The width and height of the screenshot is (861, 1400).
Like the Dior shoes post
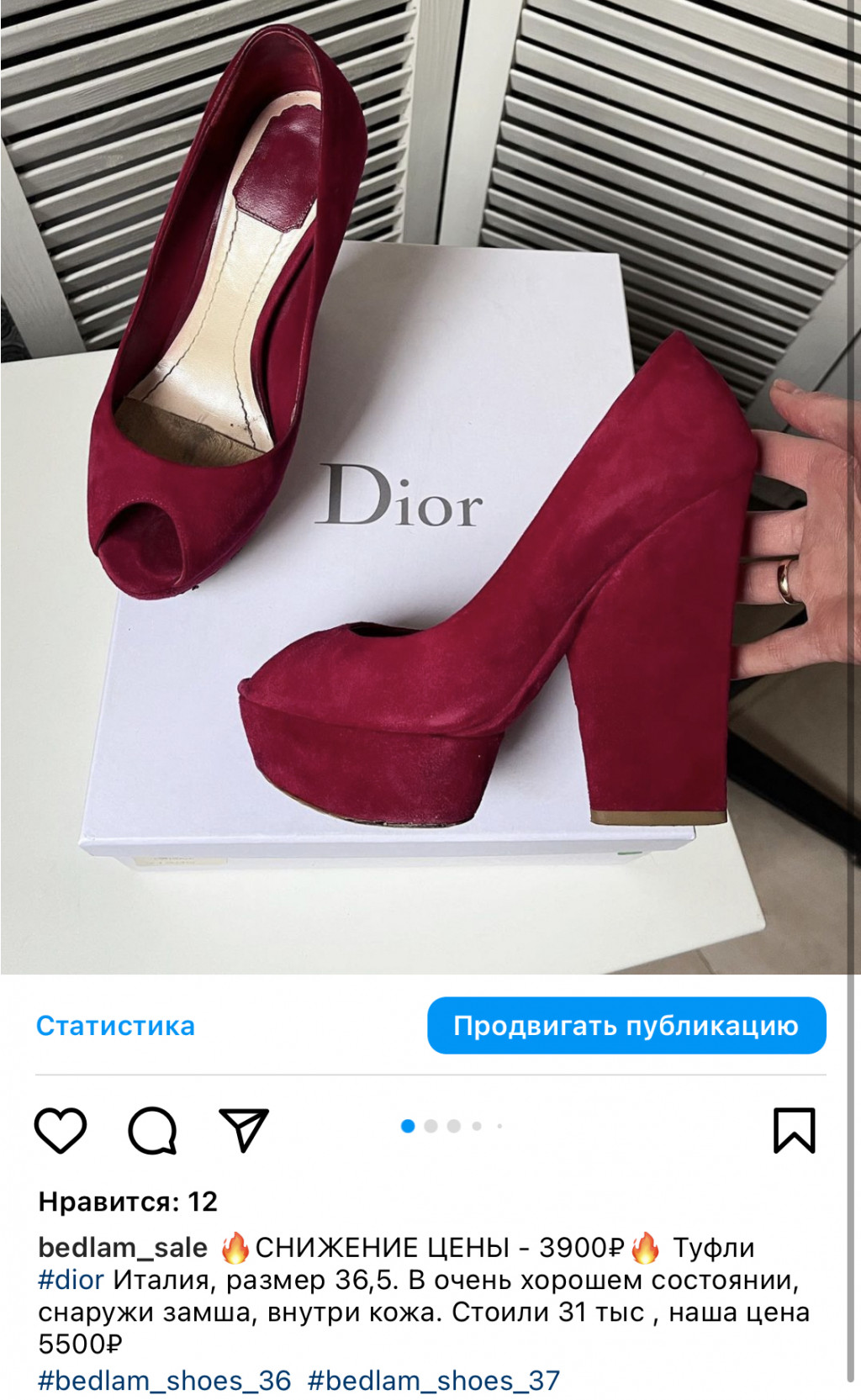point(61,1129)
